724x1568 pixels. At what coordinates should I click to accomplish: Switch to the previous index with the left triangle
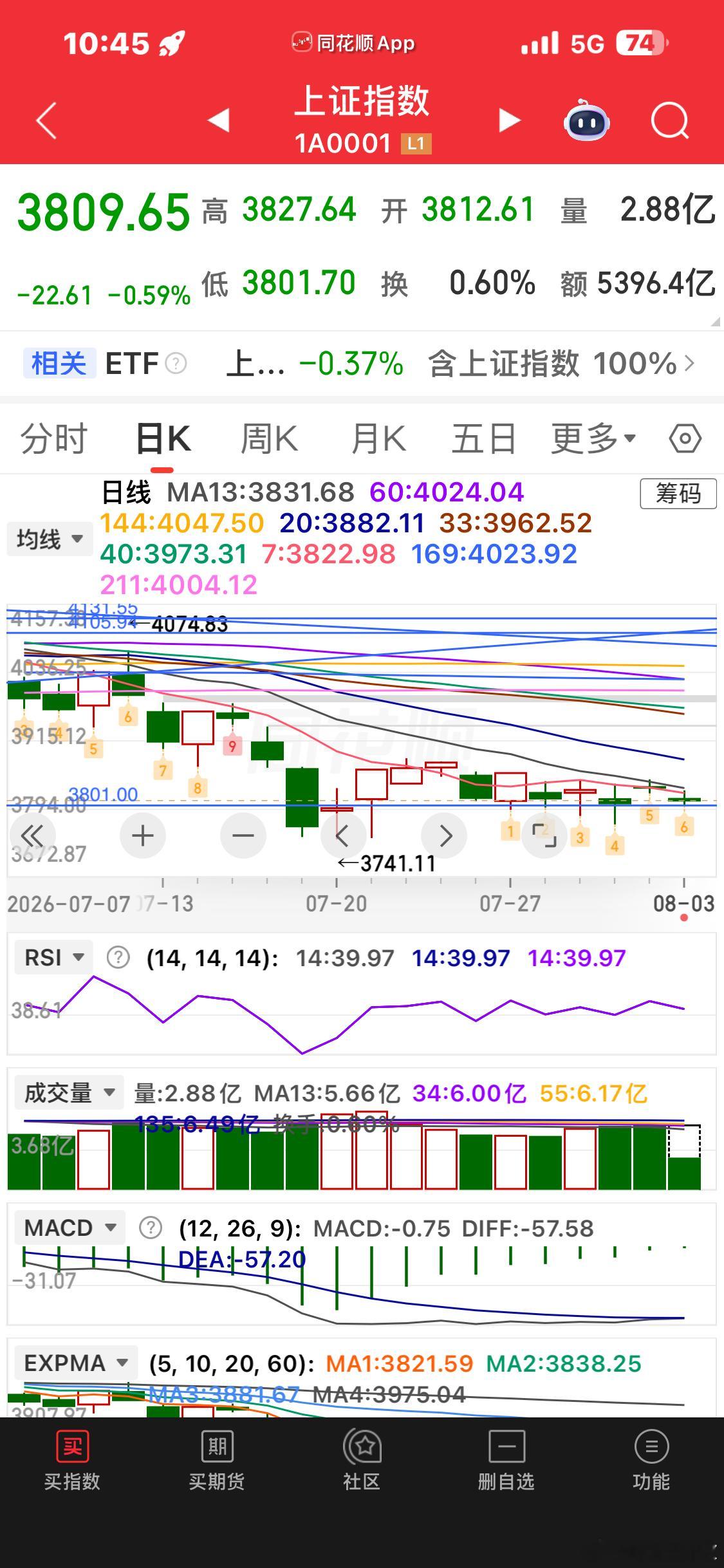point(219,120)
